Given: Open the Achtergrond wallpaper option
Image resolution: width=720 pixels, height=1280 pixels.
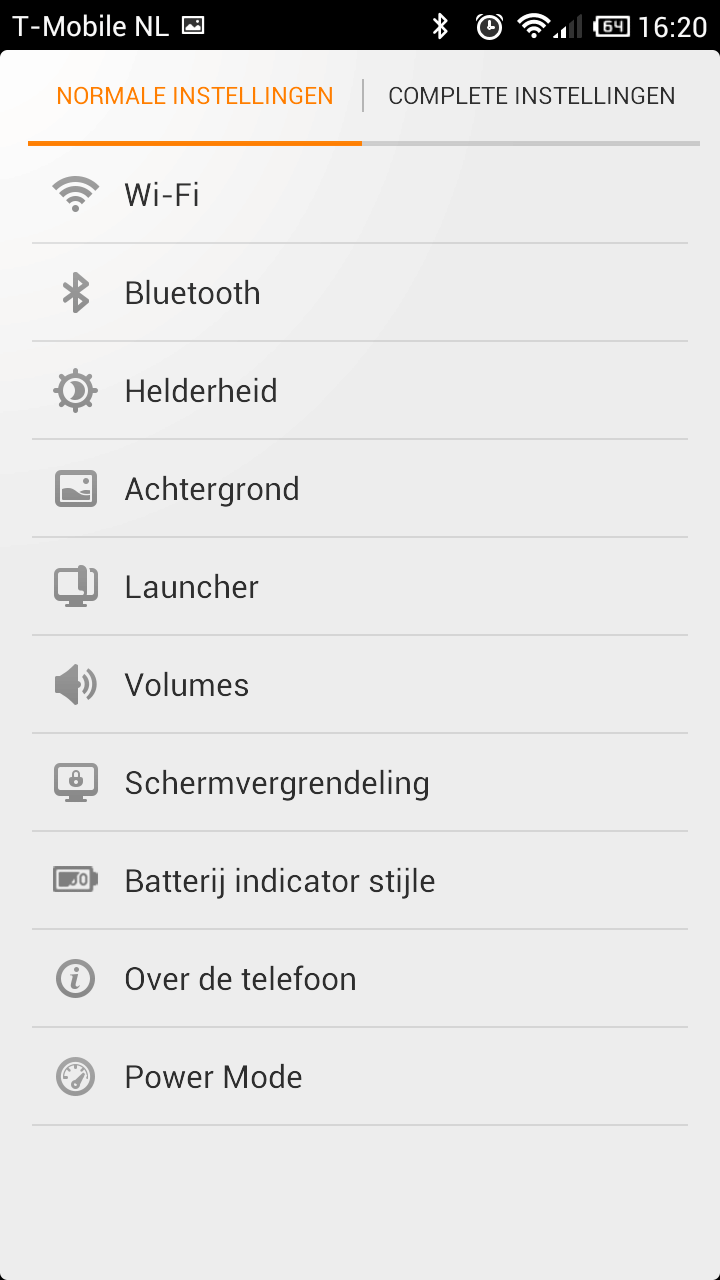Looking at the screenshot, I should click(x=360, y=489).
